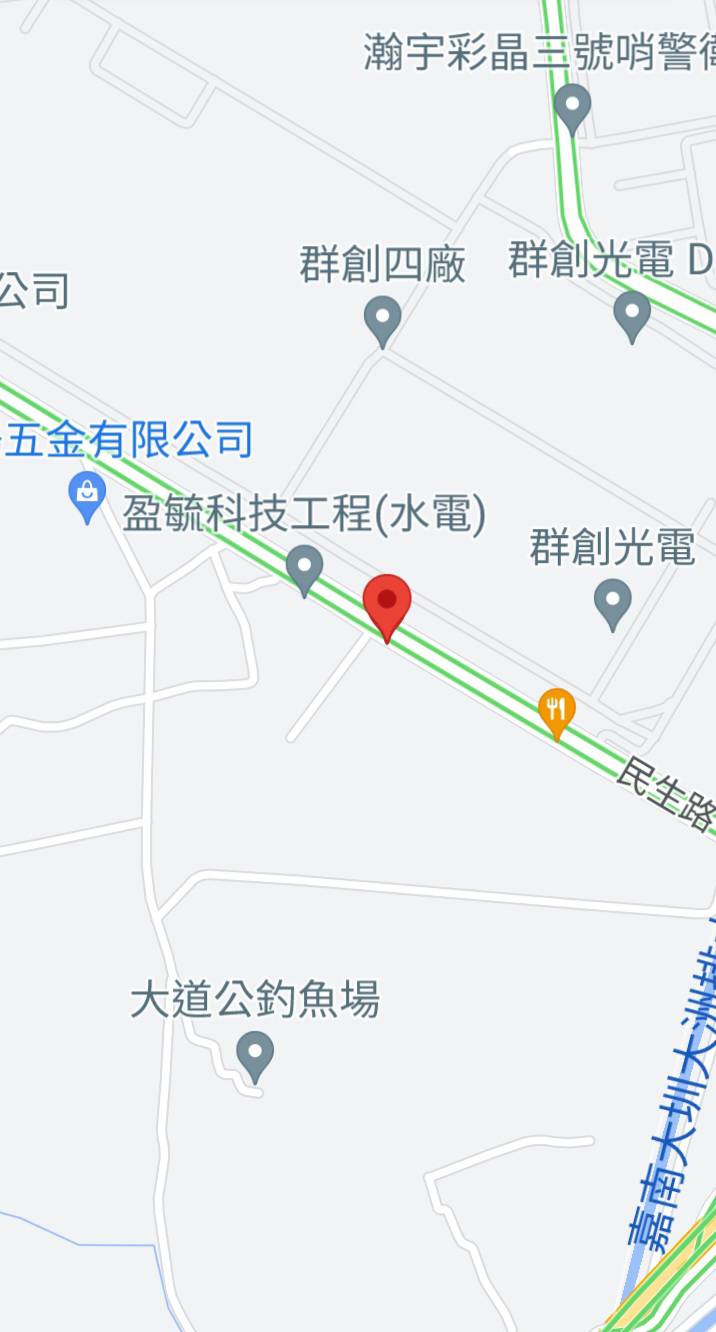Tap the 群創光電 pin below 群創四廠
This screenshot has height=1332, width=716.
coord(612,602)
